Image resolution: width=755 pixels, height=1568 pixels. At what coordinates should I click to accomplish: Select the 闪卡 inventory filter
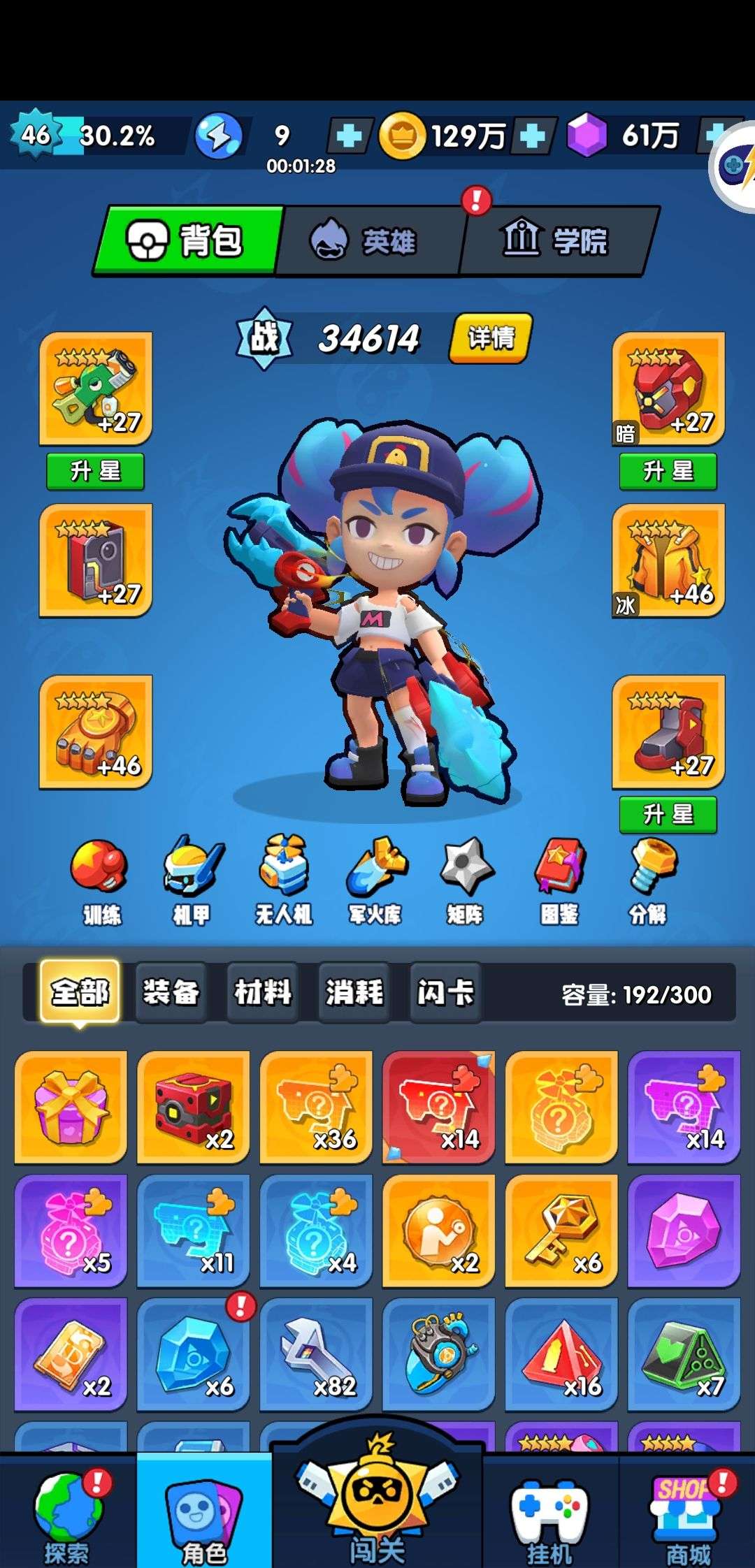445,992
